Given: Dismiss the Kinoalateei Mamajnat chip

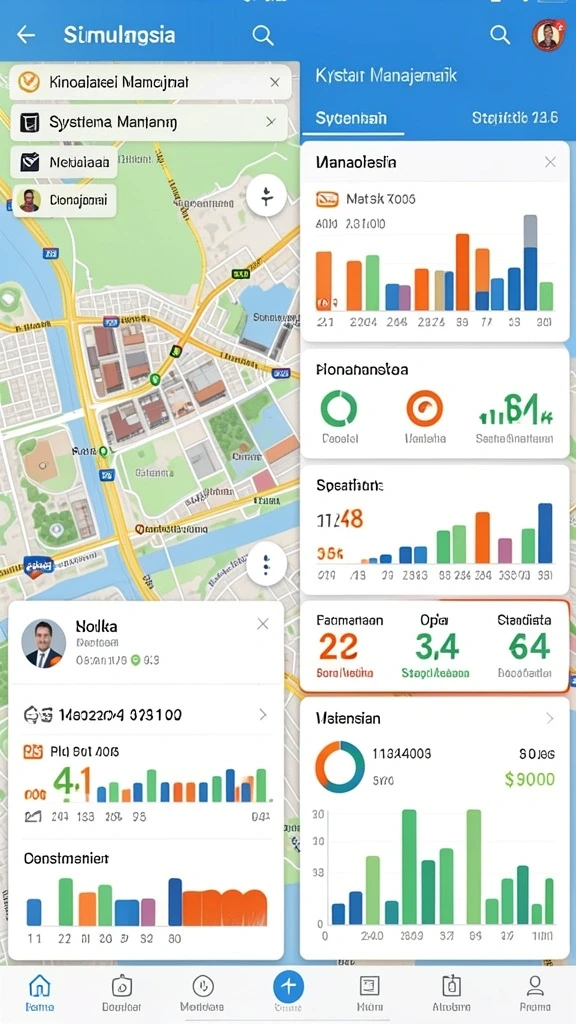Looking at the screenshot, I should [275, 82].
